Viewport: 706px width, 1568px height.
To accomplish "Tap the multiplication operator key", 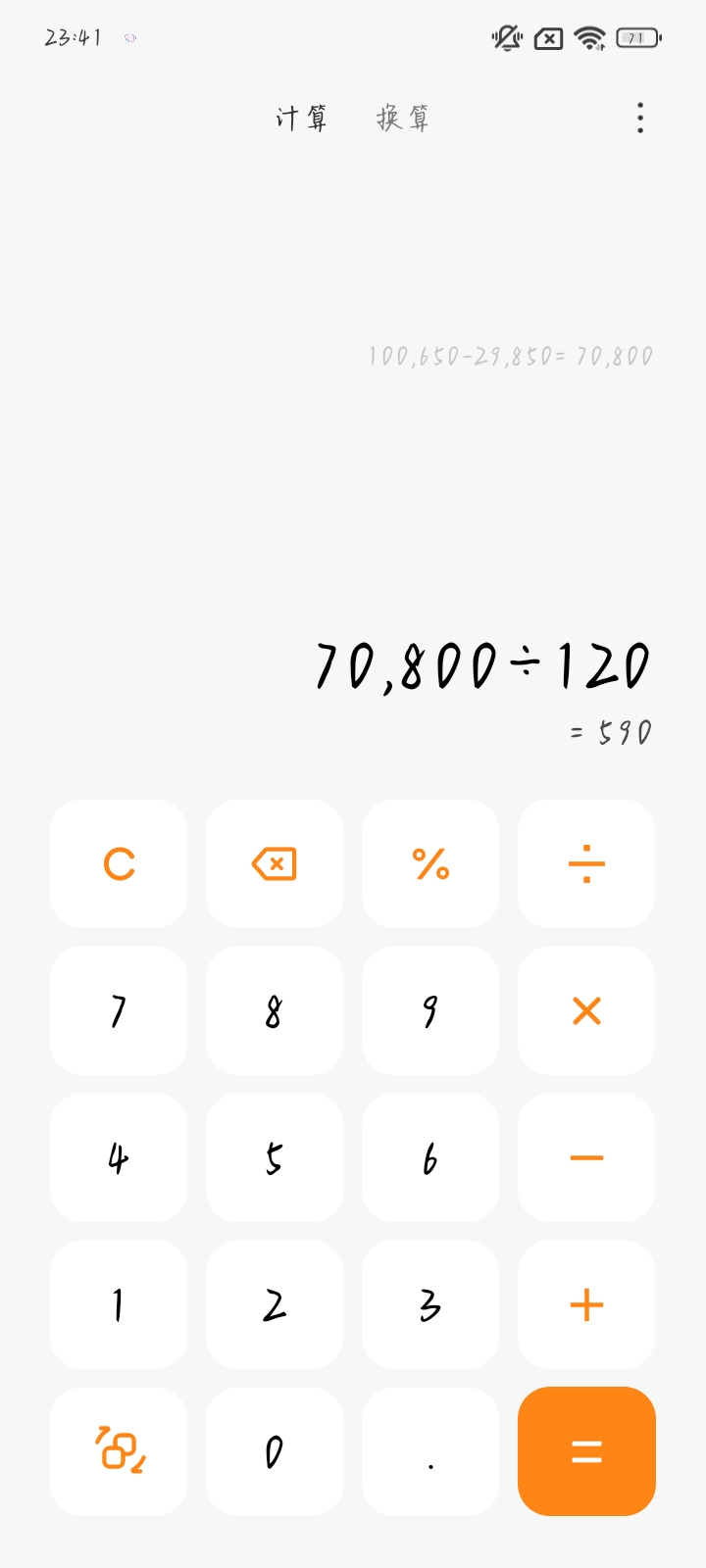I will click(x=586, y=1010).
